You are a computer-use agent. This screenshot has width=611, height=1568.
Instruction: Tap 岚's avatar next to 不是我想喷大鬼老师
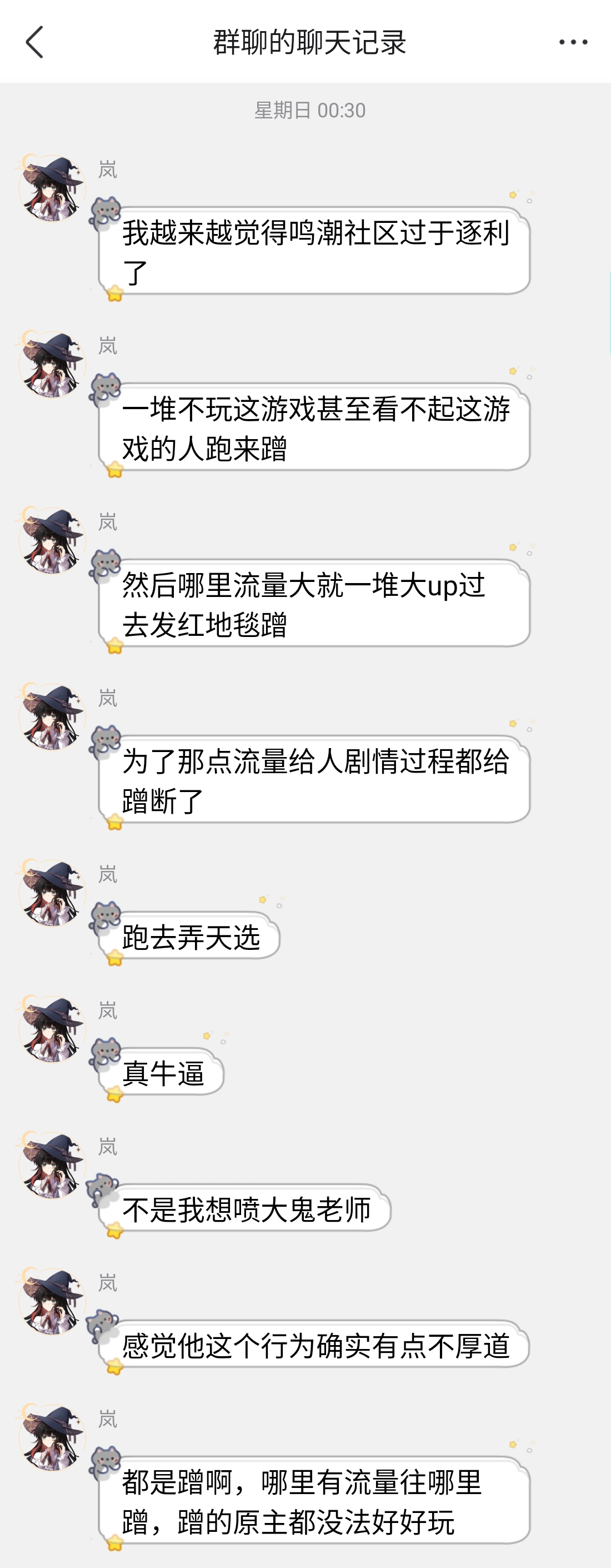click(x=52, y=1166)
